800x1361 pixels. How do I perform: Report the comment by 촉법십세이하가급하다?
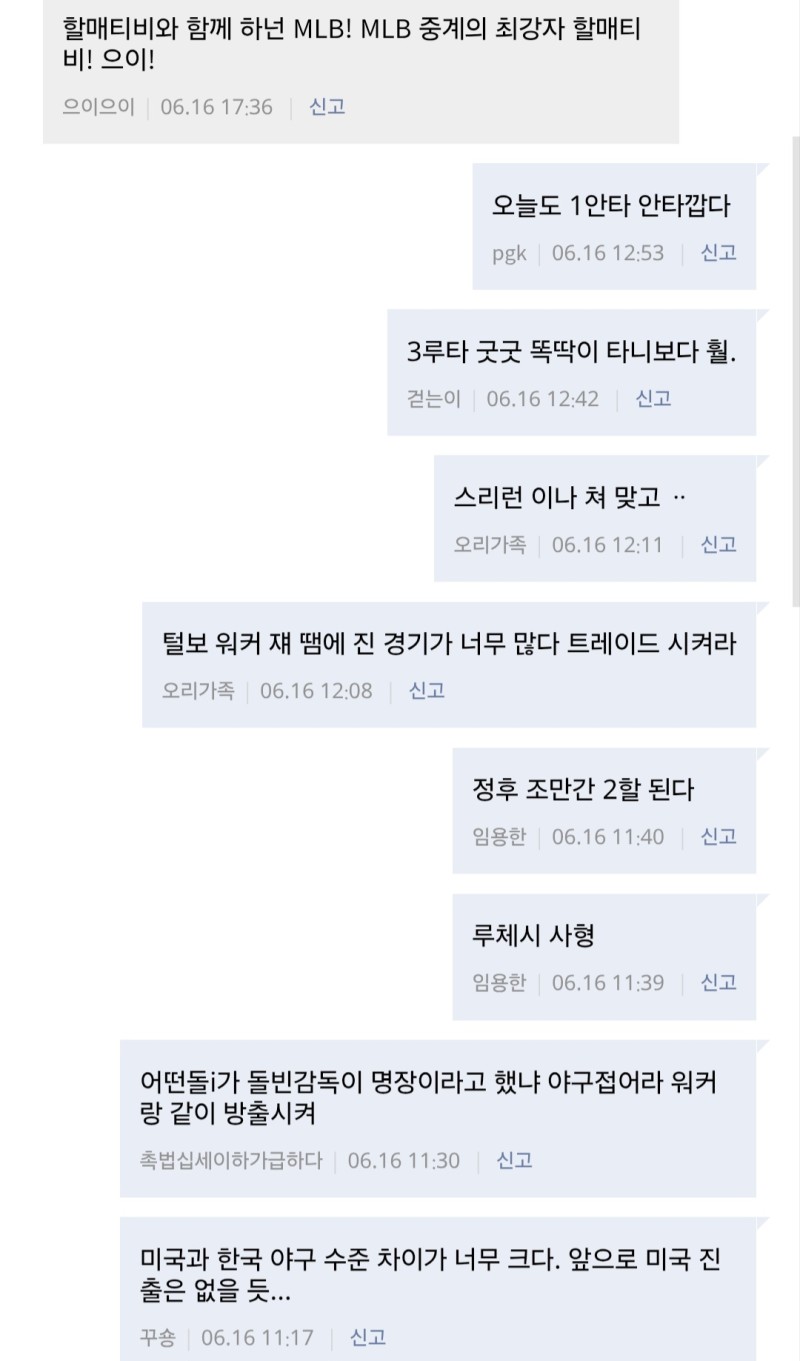point(514,1161)
